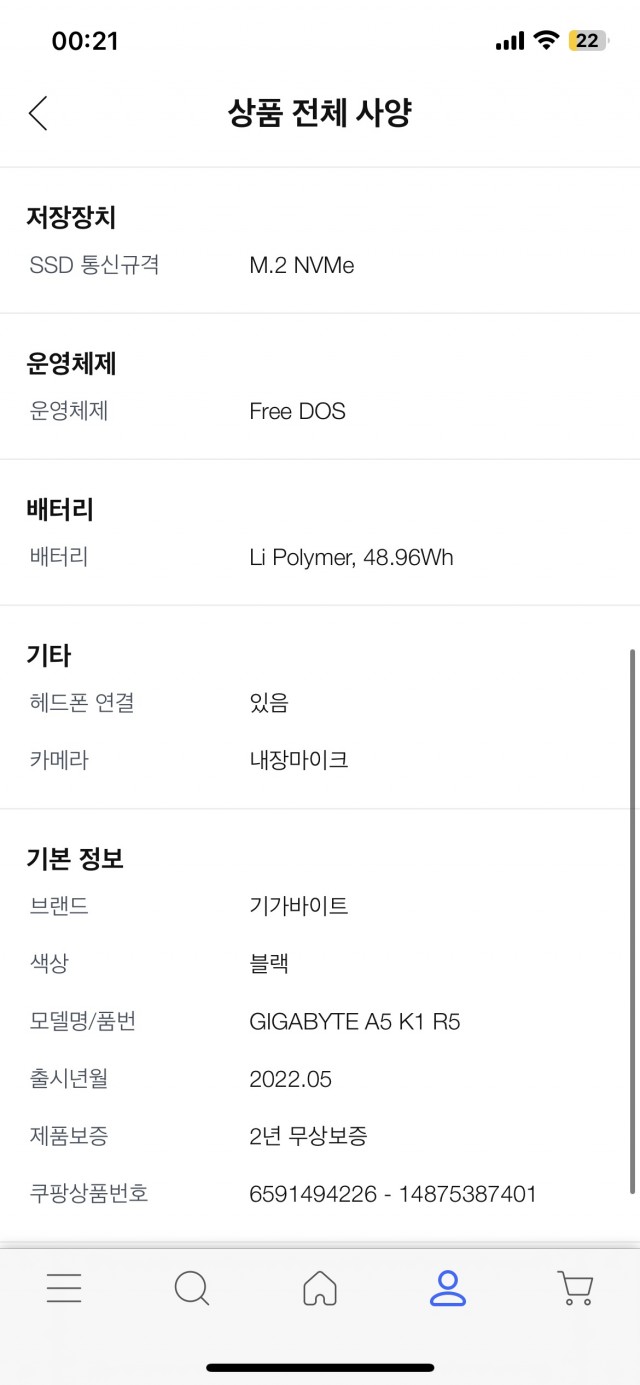Open the shopping cart

[x=575, y=1288]
